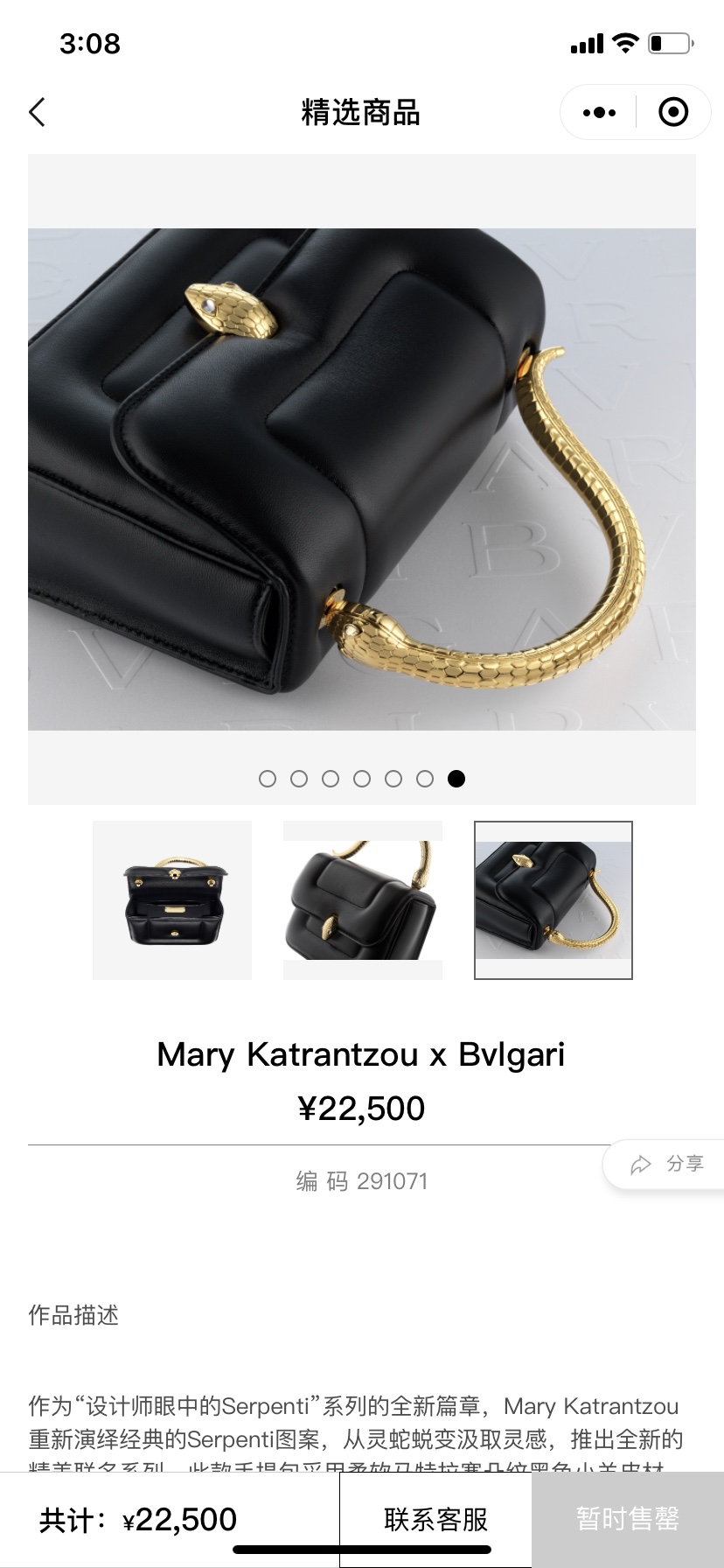Close the mini program with the circle icon
This screenshot has height=1568, width=724.
(x=672, y=112)
